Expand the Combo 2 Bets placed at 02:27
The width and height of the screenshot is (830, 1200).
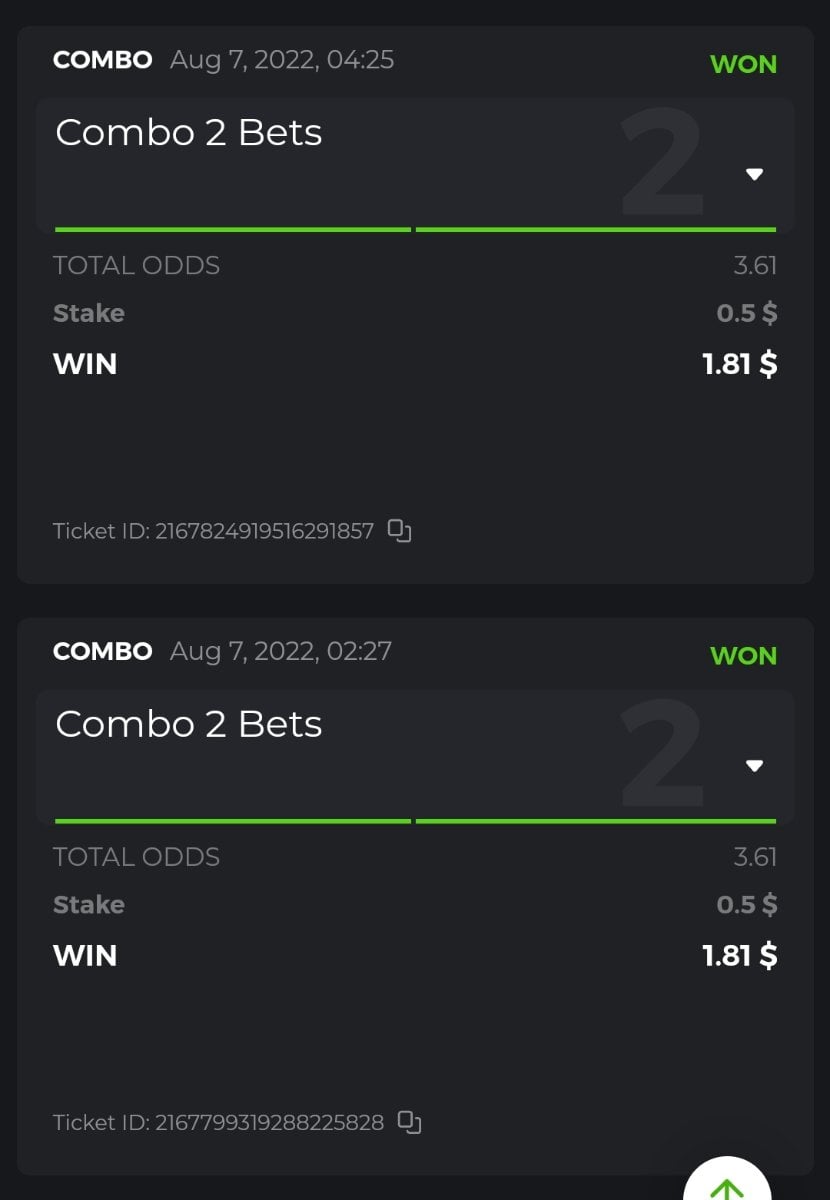pos(754,766)
